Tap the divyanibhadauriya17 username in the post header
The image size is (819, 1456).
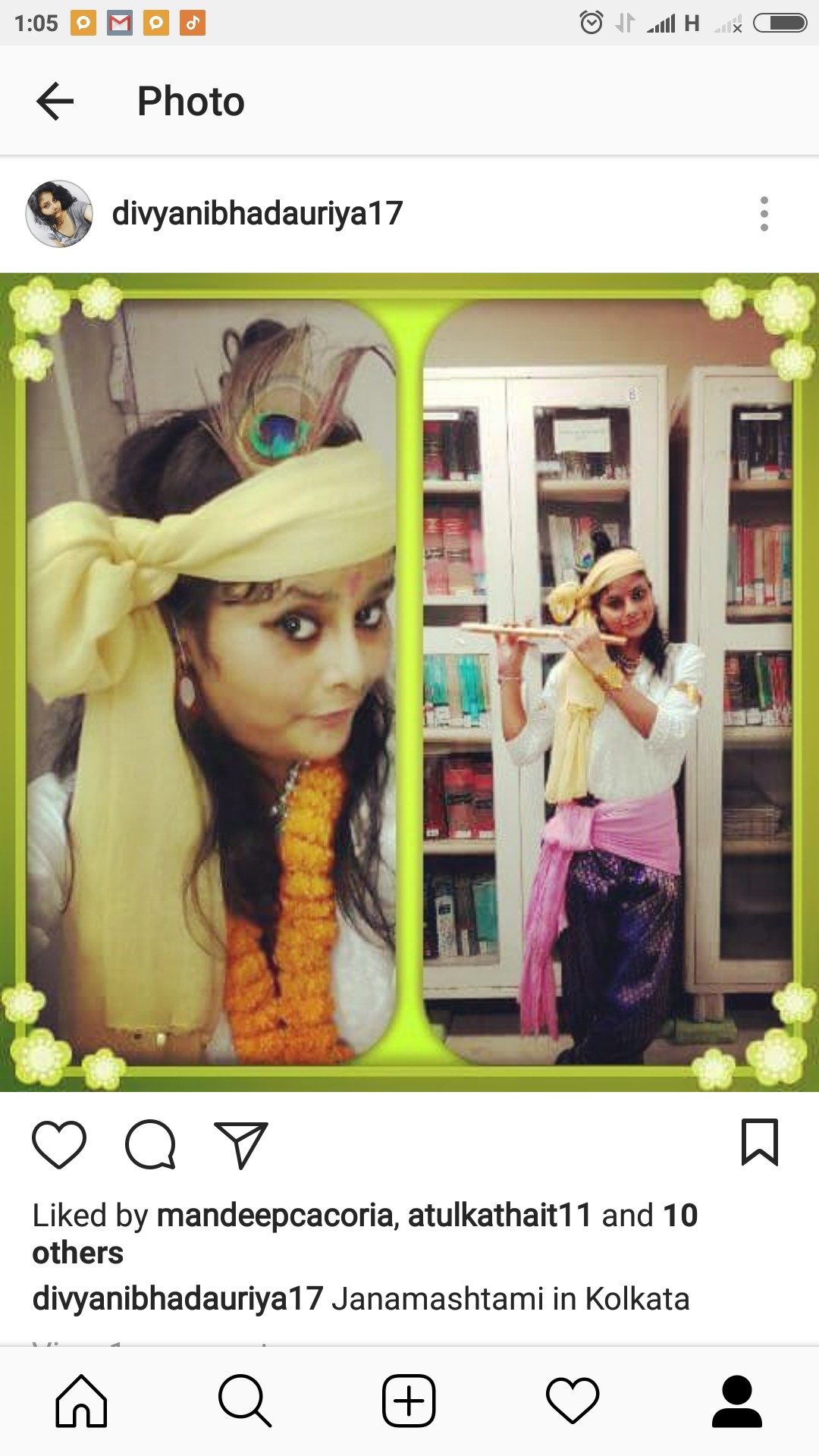257,214
